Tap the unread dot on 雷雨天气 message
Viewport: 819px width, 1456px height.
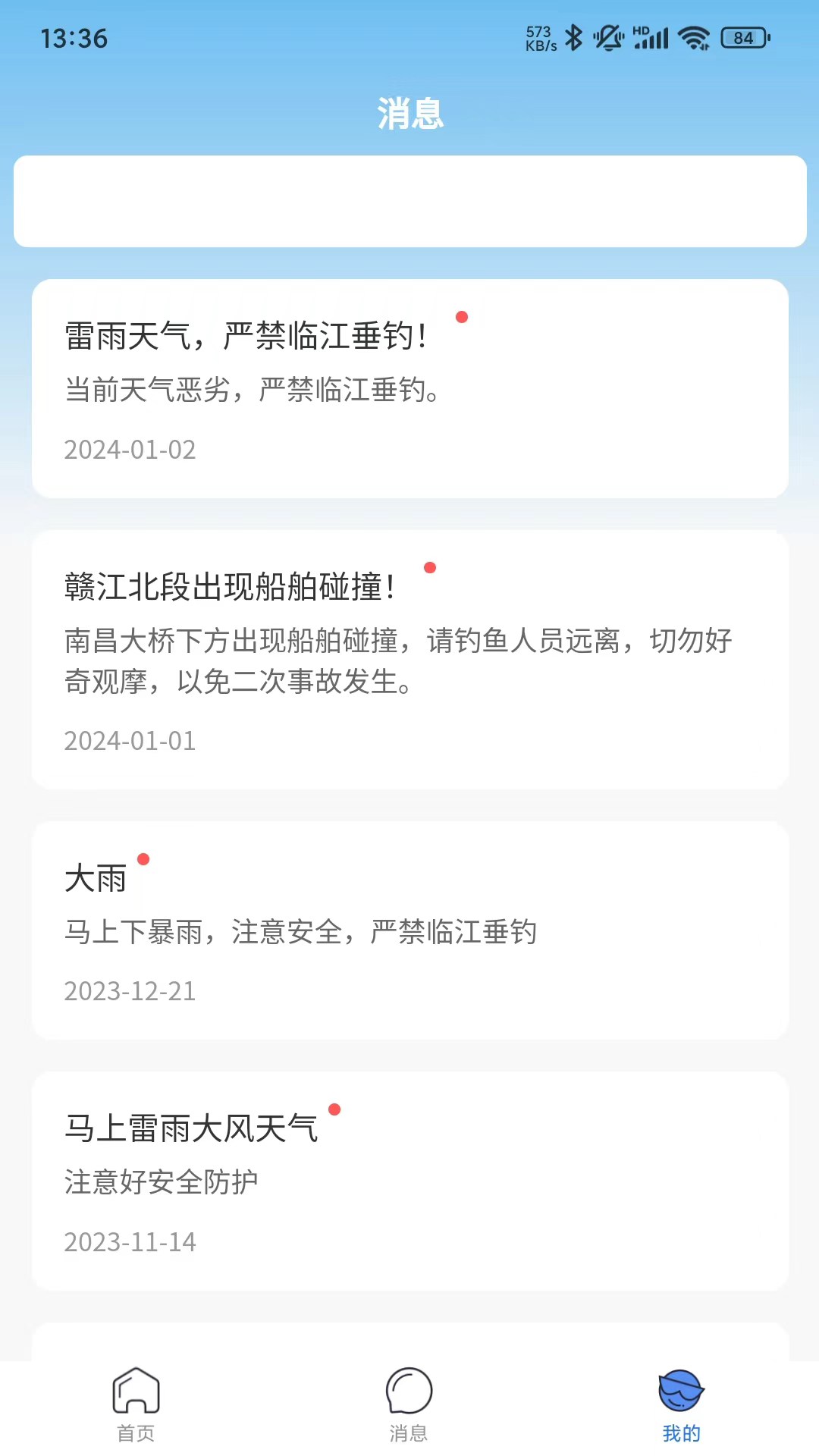click(x=463, y=318)
